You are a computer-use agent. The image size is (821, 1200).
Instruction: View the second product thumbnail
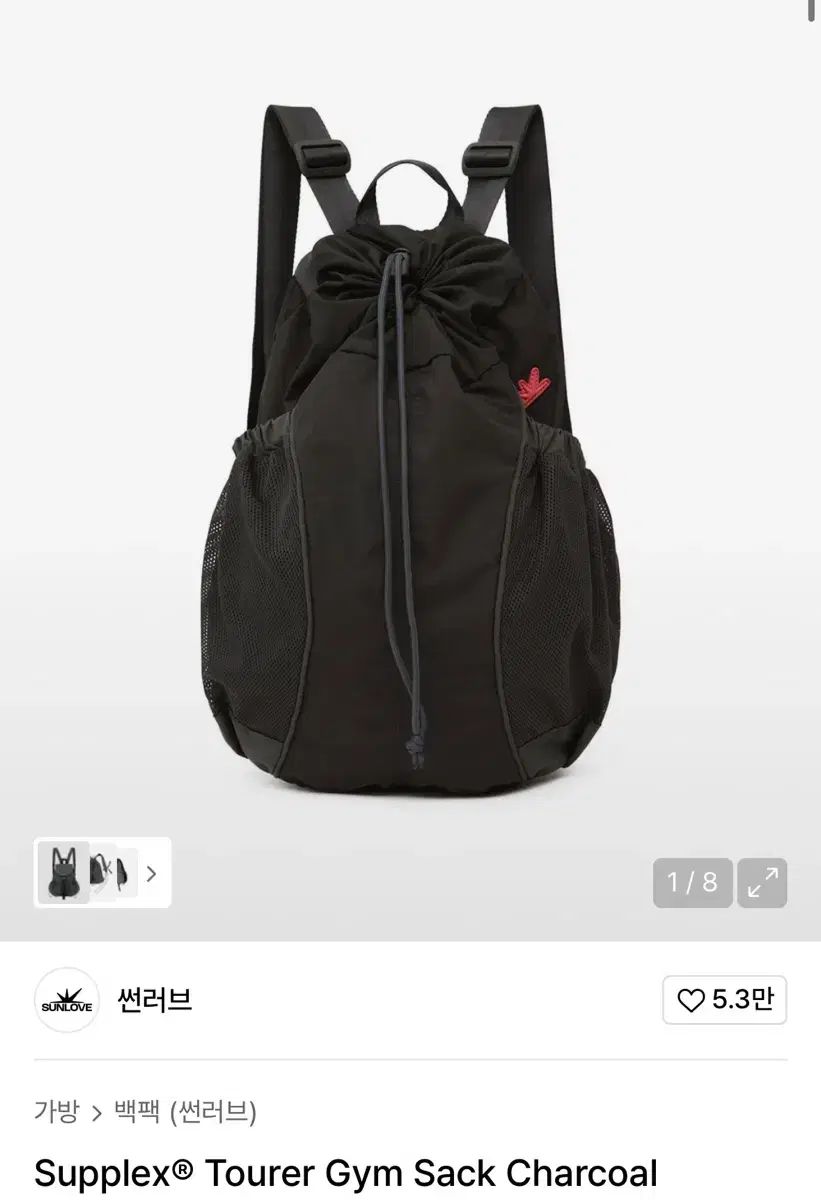point(100,872)
